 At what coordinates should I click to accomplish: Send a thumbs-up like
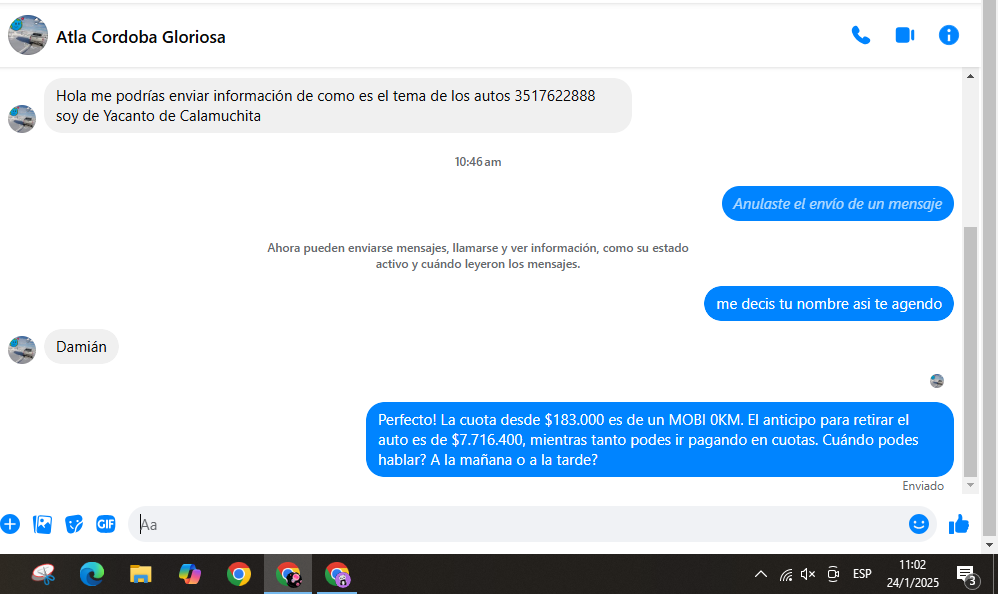click(x=959, y=524)
